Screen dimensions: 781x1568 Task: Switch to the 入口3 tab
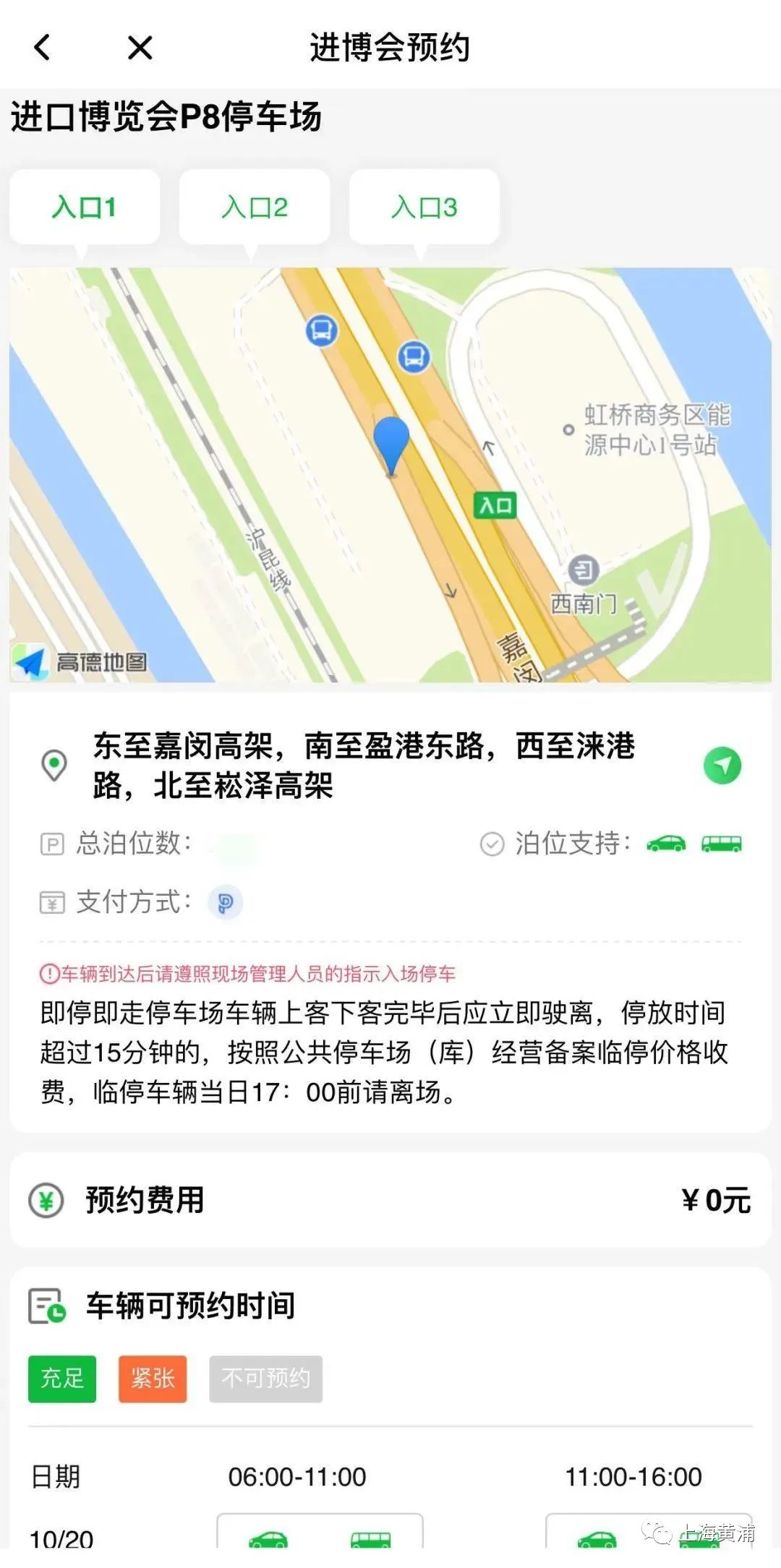422,206
